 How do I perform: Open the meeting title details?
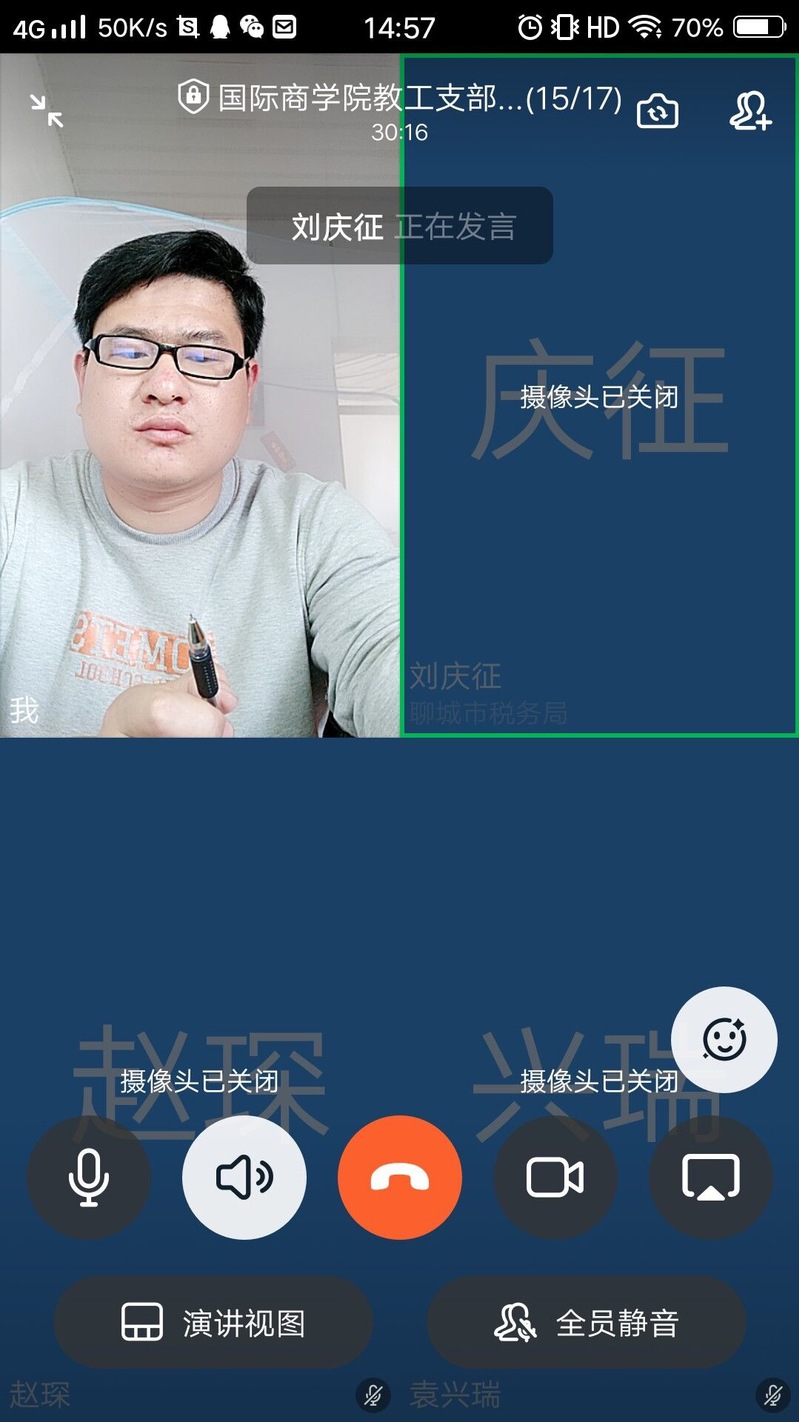coord(400,98)
